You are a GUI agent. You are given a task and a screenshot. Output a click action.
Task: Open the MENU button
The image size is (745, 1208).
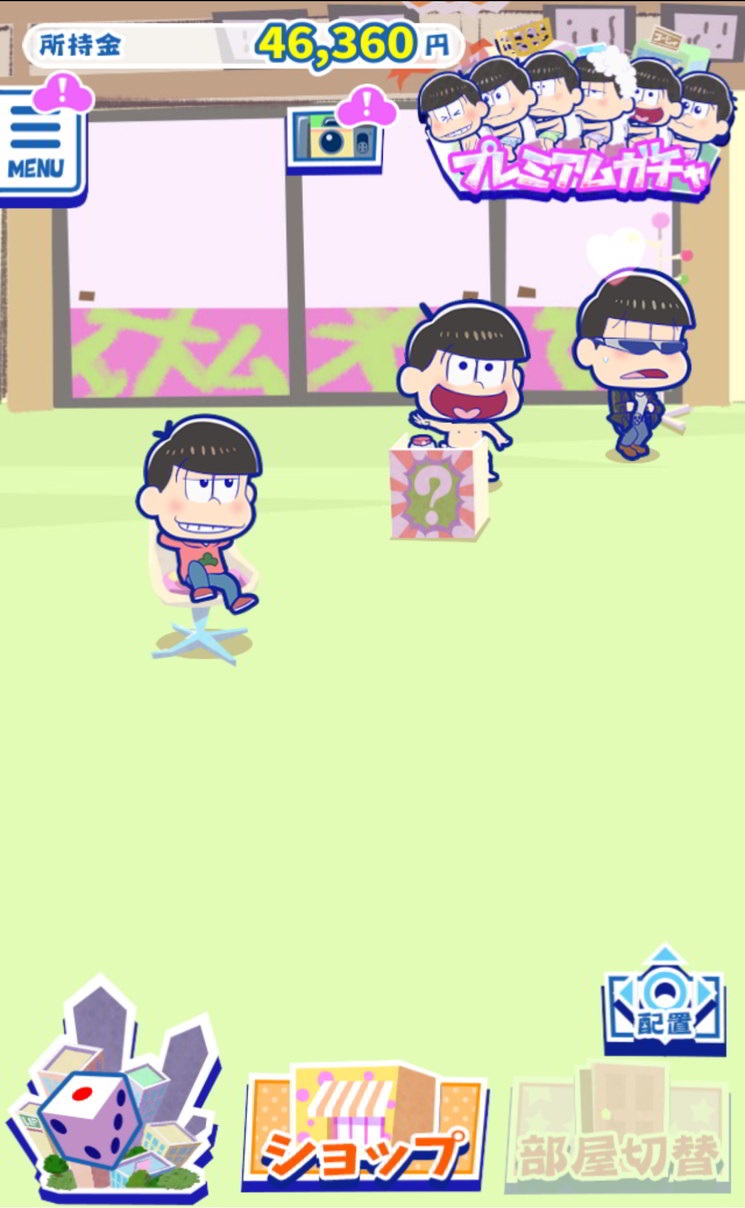tap(40, 147)
